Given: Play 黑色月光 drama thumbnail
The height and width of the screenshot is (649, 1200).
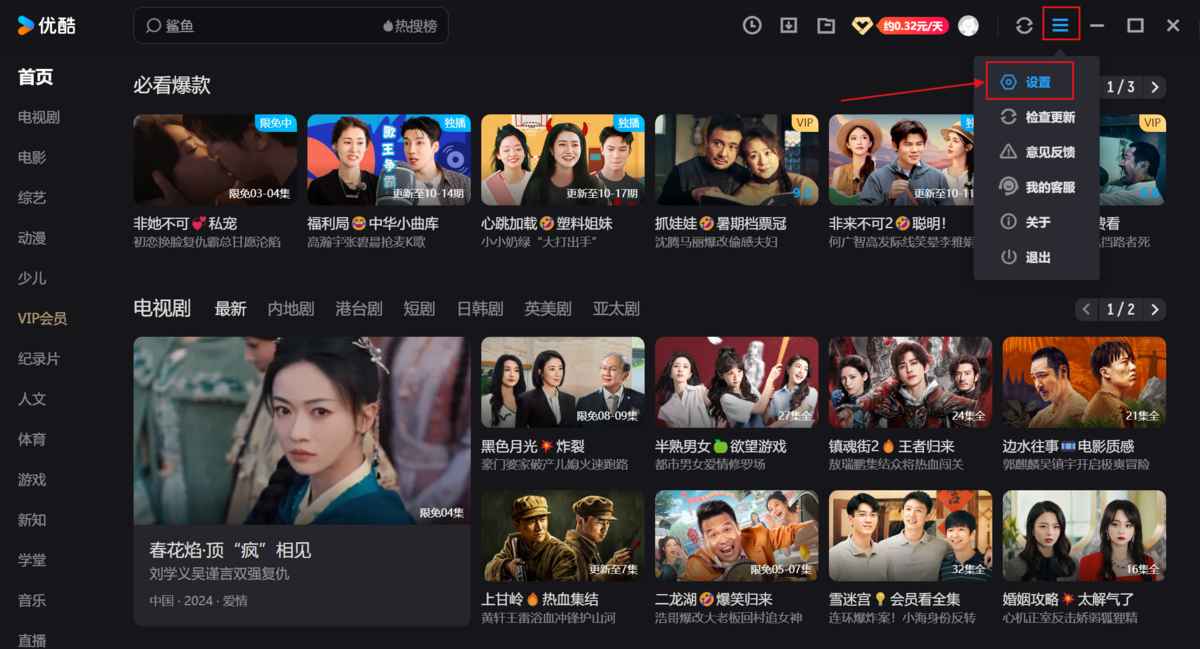Looking at the screenshot, I should coord(562,382).
